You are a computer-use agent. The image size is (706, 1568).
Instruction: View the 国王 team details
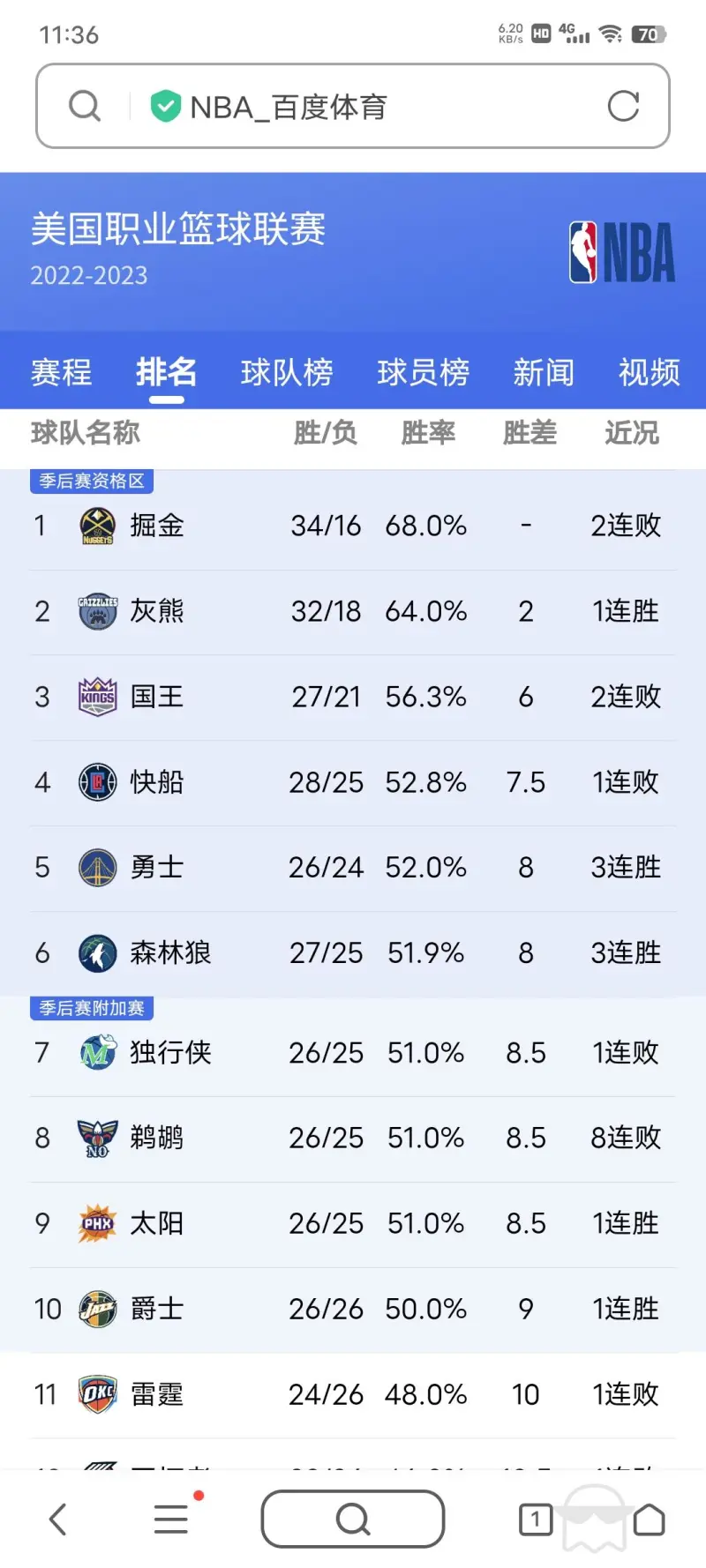pos(353,698)
